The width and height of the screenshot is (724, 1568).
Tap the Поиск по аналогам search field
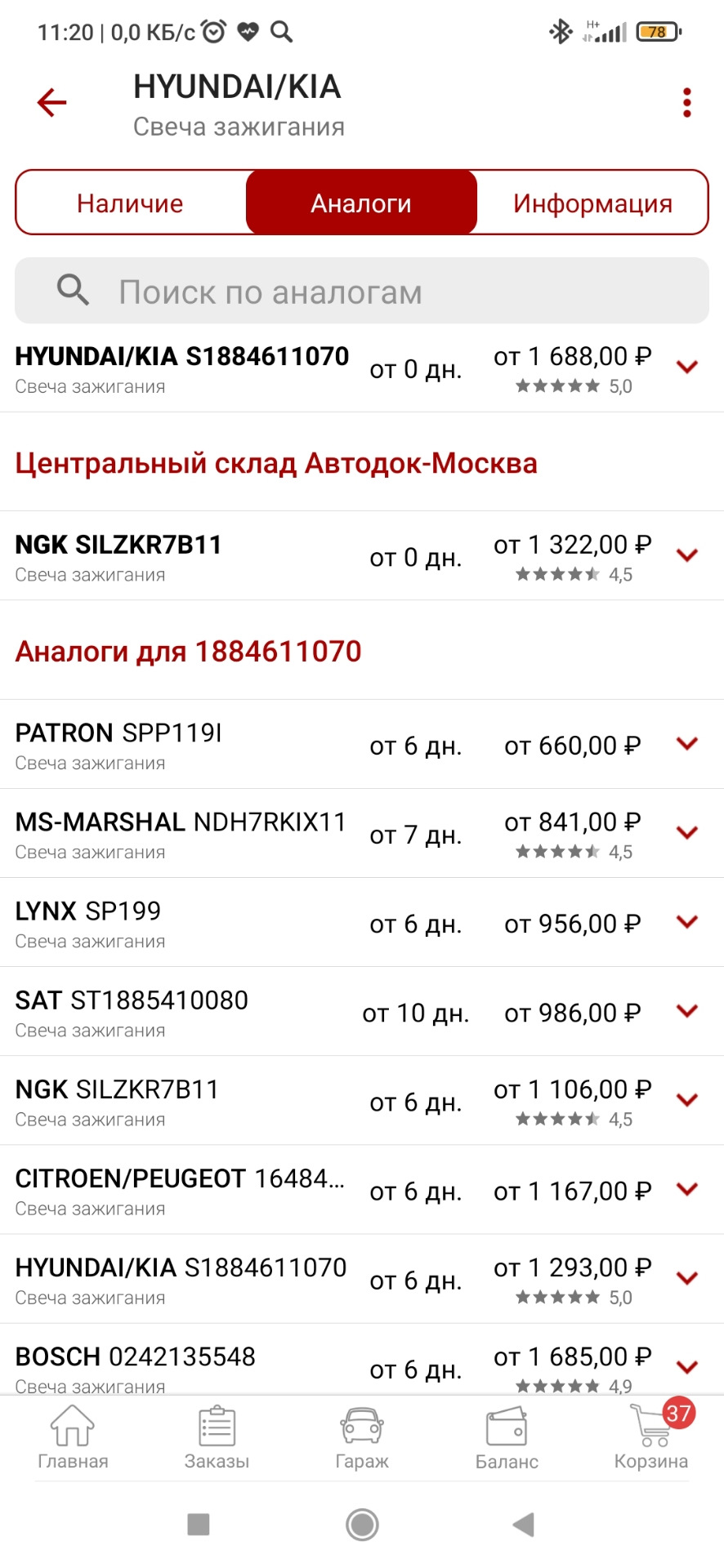point(362,292)
